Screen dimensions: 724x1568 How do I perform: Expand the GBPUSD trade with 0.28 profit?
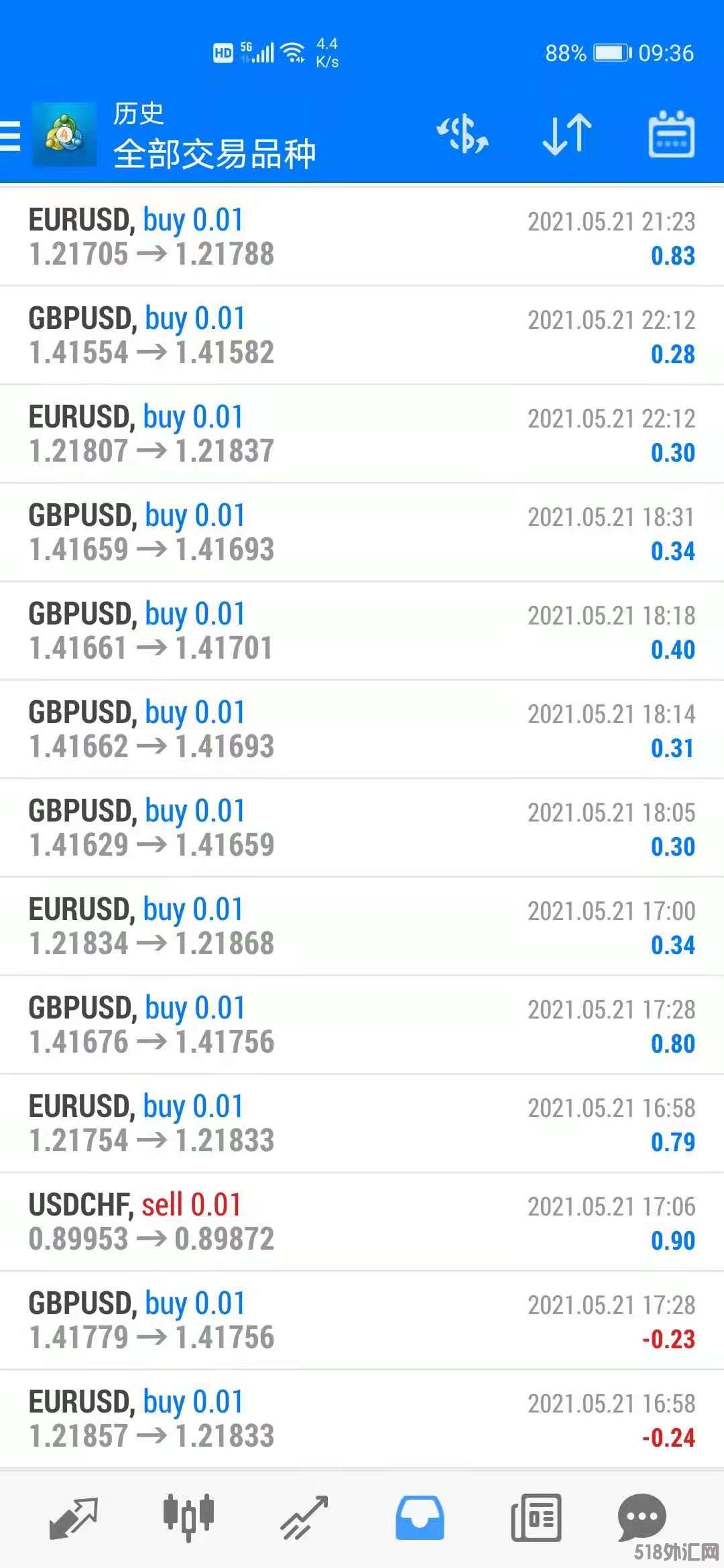362,336
